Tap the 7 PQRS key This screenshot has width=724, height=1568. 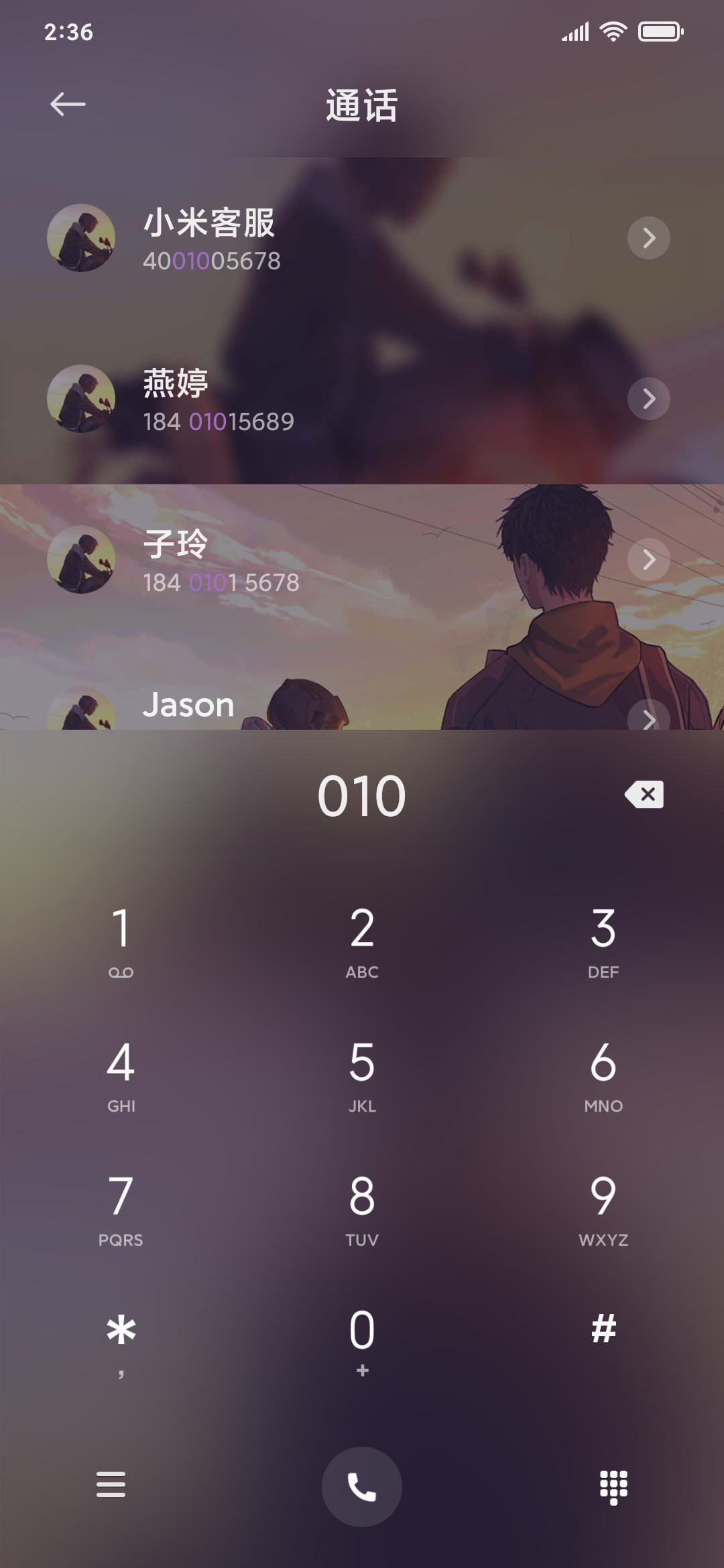tap(121, 1210)
